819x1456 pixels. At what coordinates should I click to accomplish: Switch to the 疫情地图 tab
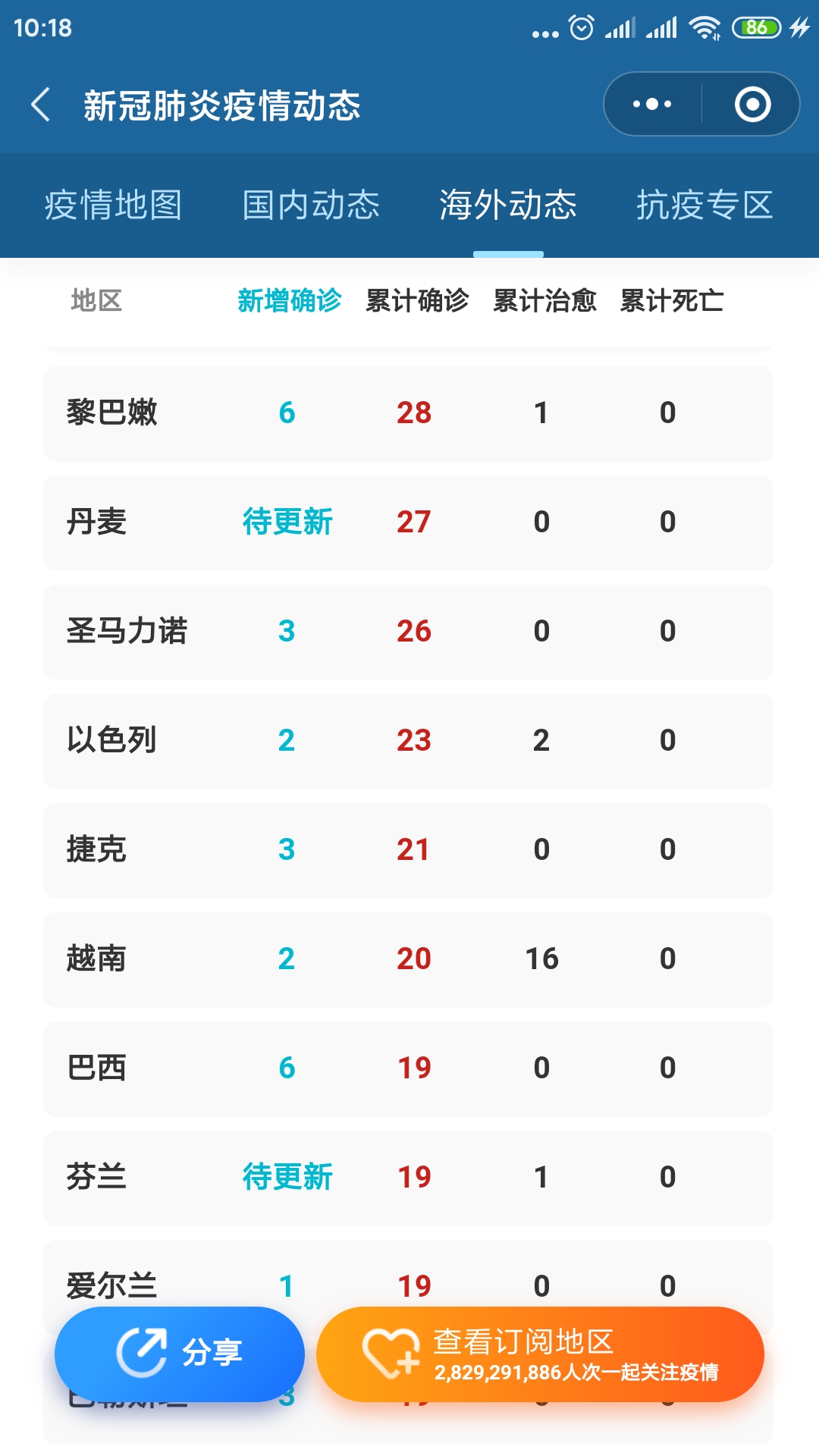point(113,206)
